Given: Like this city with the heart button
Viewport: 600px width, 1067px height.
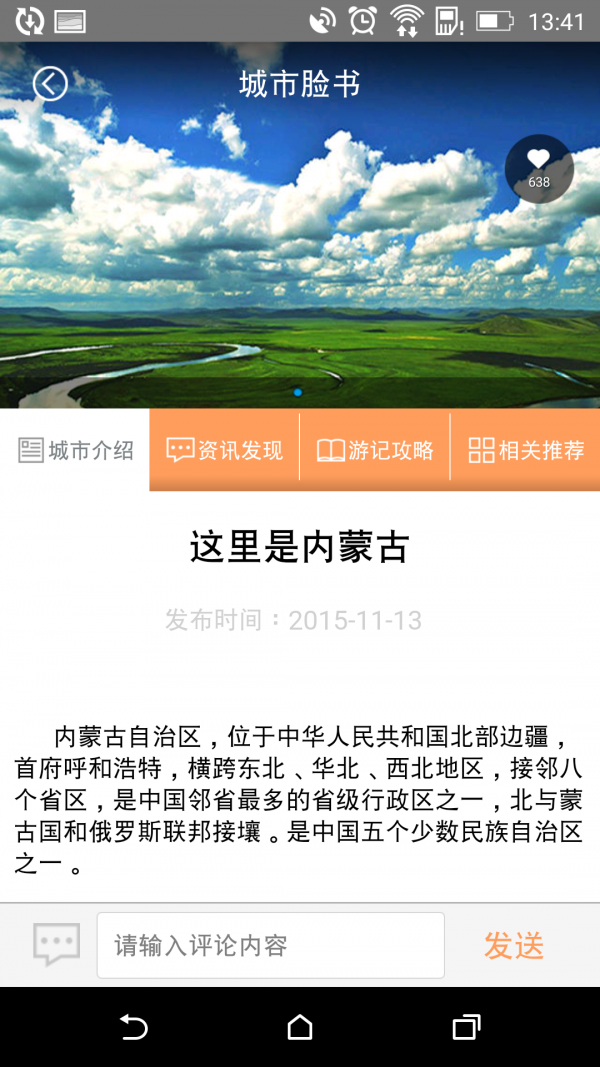Looking at the screenshot, I should pos(539,168).
